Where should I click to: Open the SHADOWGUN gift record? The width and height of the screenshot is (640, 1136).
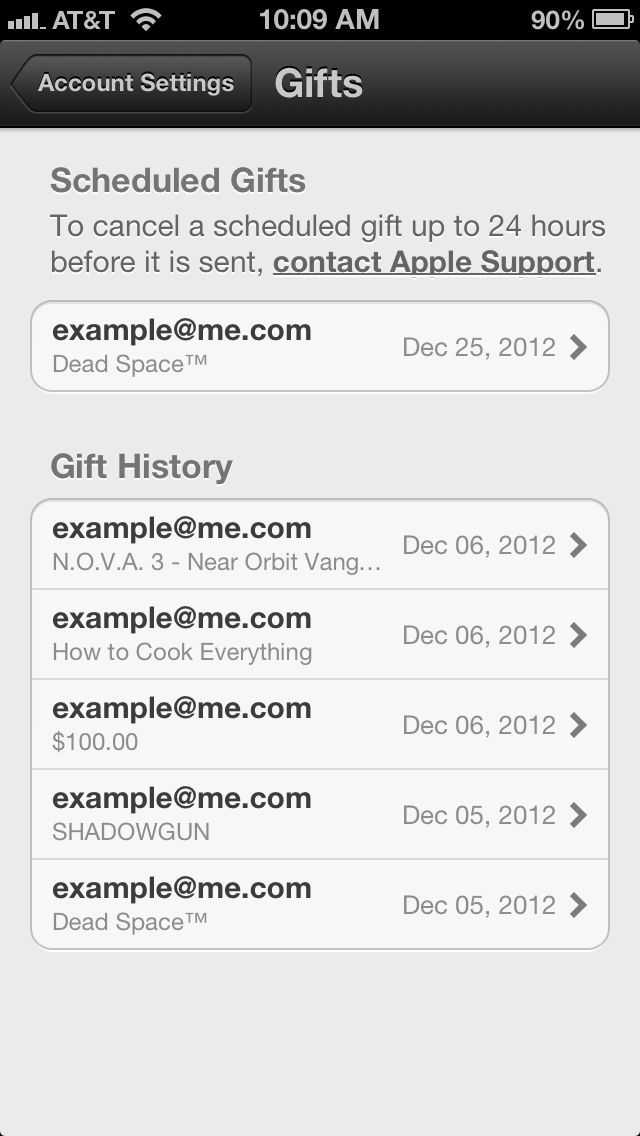pos(320,814)
